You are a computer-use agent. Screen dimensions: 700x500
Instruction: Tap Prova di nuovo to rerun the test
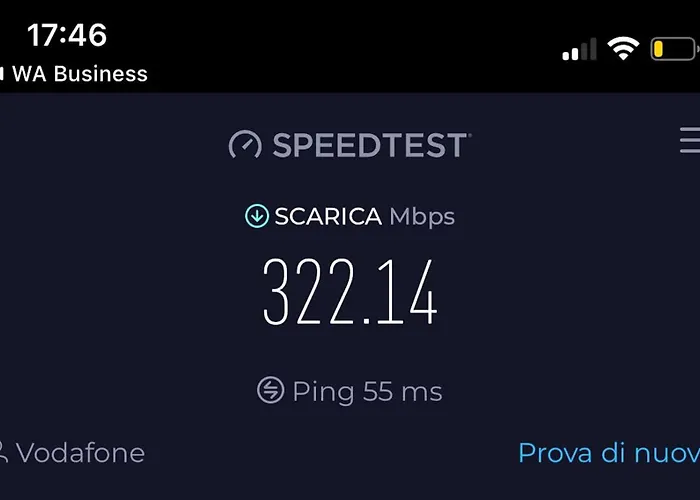(608, 453)
